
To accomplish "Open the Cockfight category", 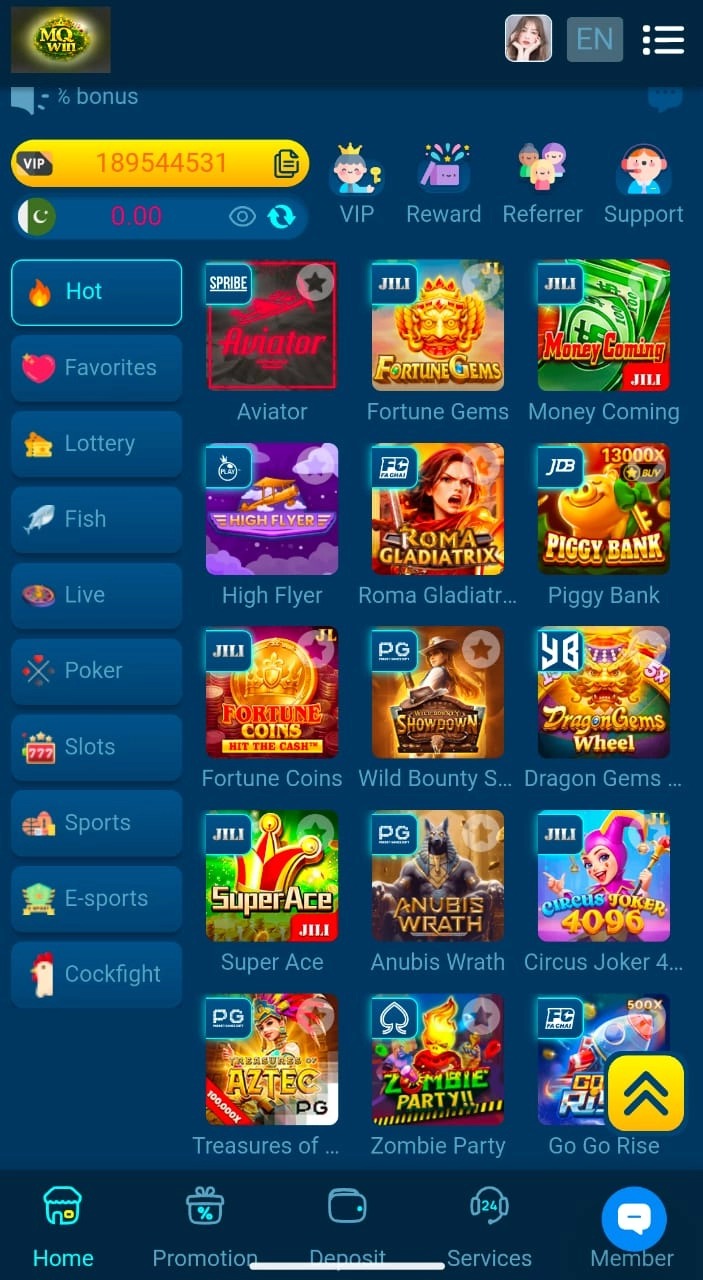I will click(x=96, y=974).
